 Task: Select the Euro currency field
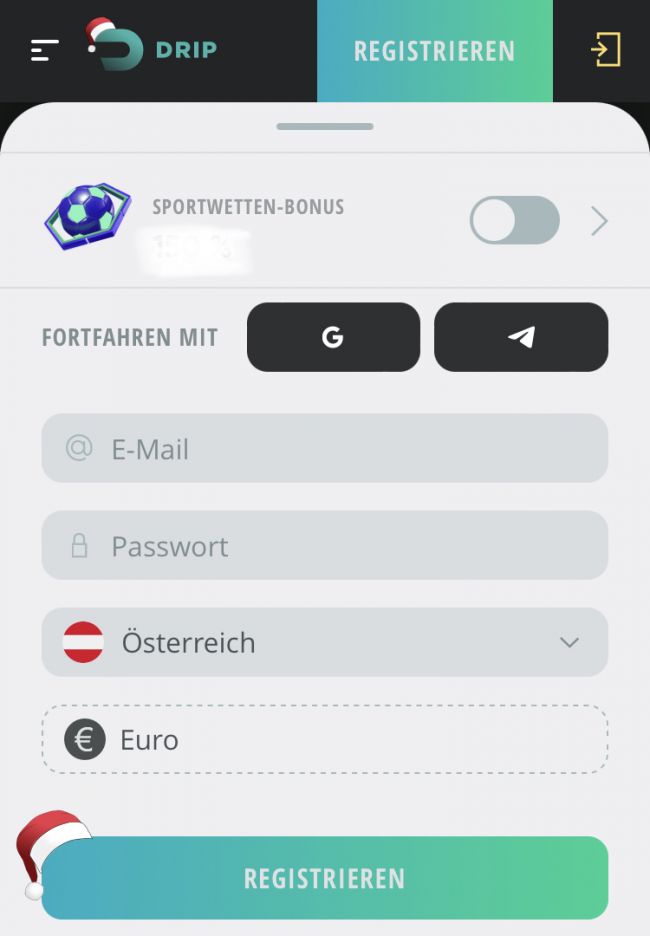(x=324, y=740)
